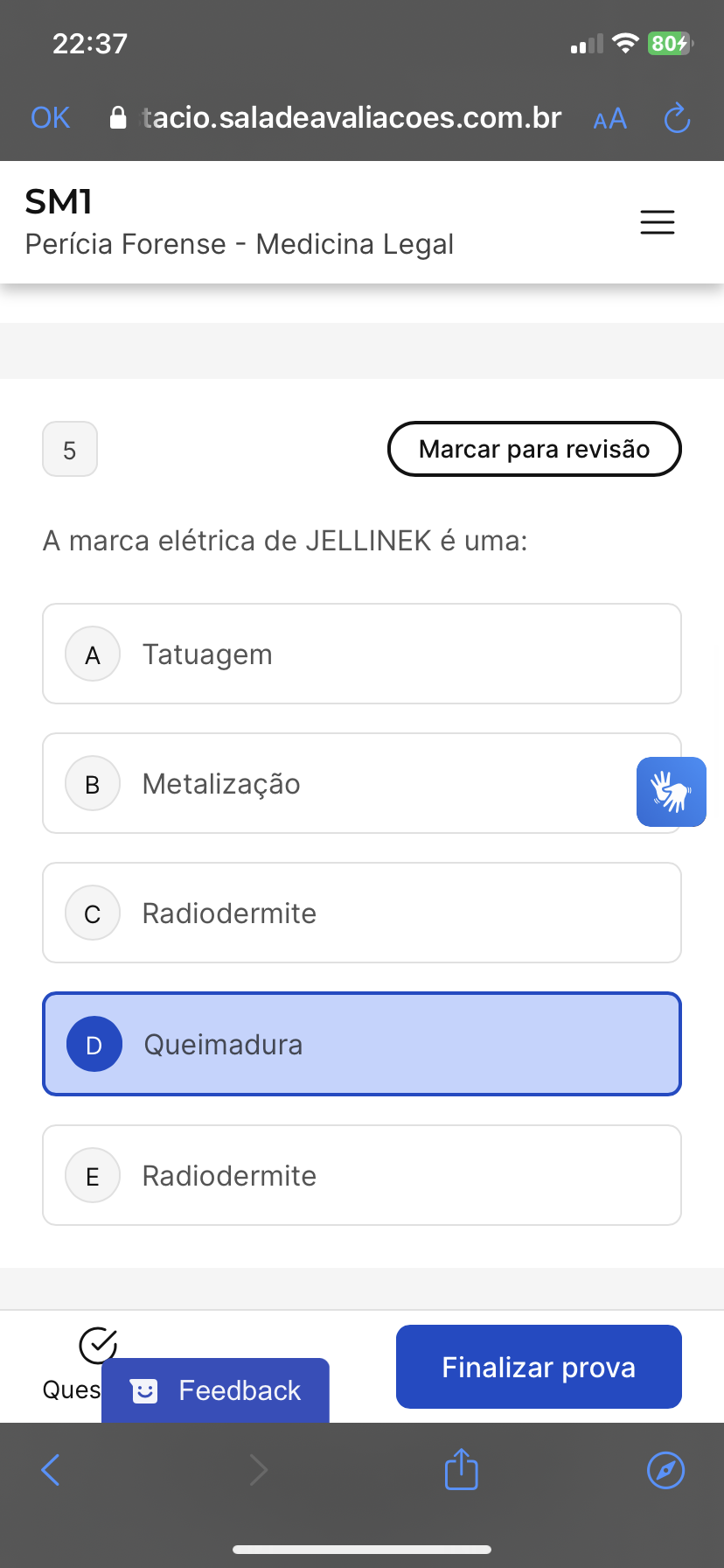Go back to the previous page
724x1568 pixels.
tap(51, 1470)
